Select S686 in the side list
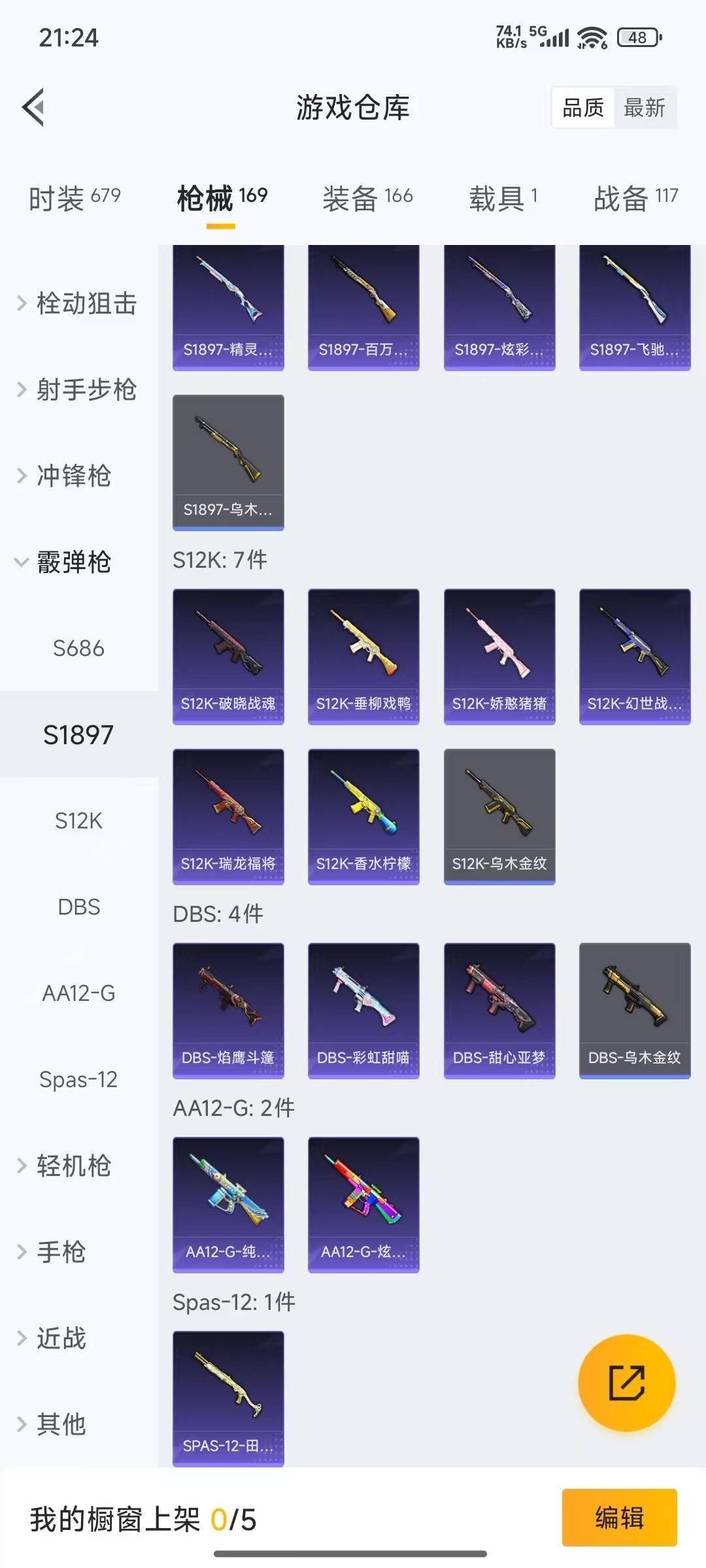 (78, 649)
